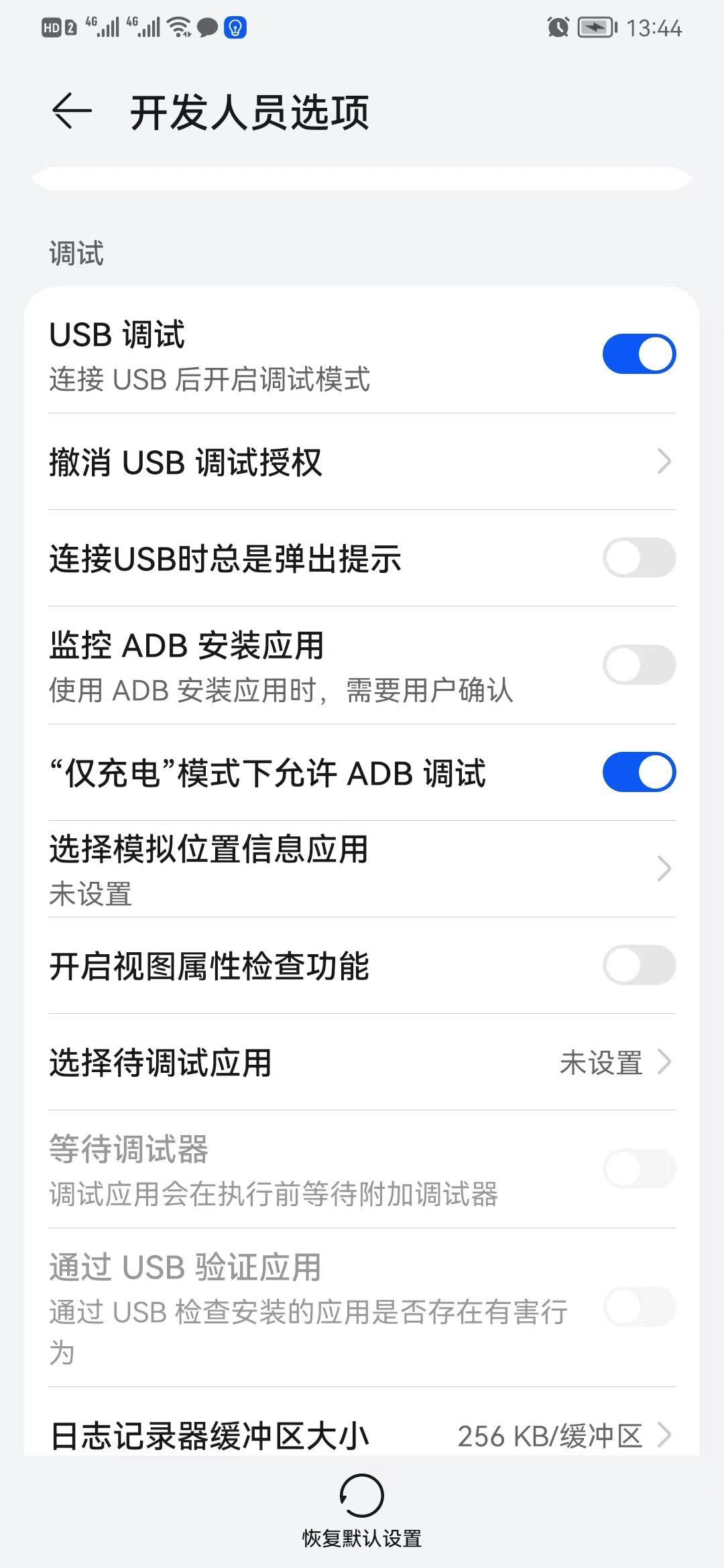Open 撤消 USB 调试授权
The image size is (724, 1568).
(362, 462)
